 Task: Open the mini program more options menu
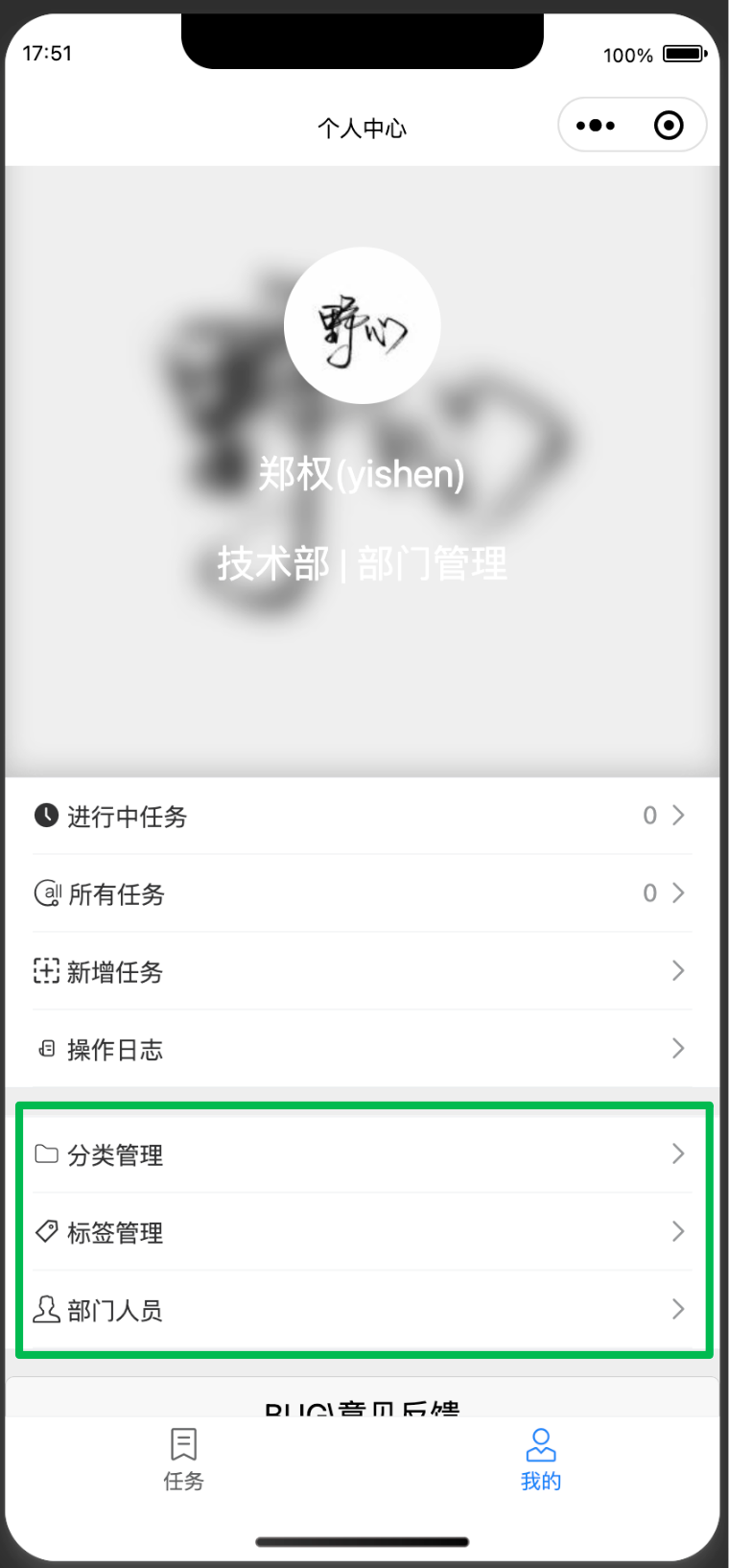(596, 126)
